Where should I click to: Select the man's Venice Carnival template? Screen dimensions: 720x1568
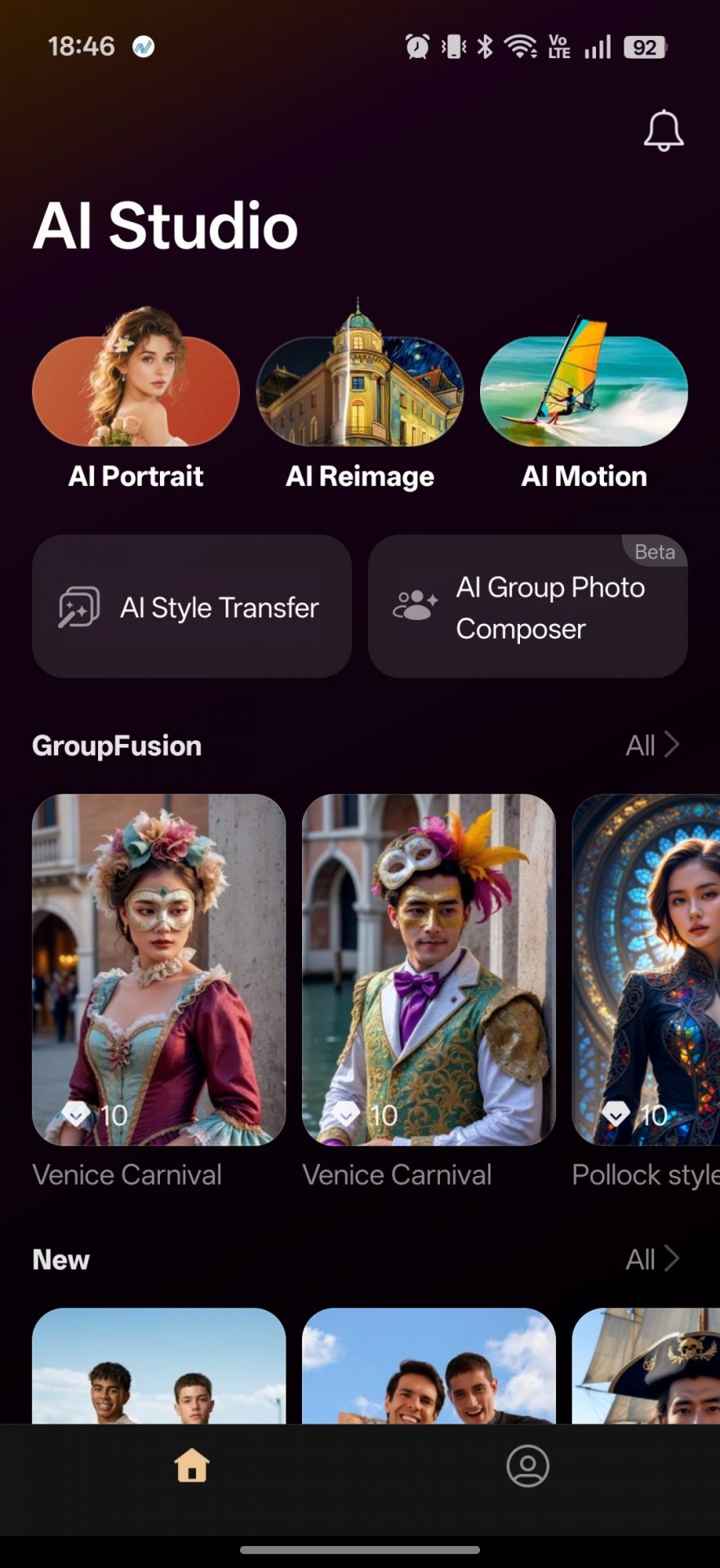click(429, 969)
